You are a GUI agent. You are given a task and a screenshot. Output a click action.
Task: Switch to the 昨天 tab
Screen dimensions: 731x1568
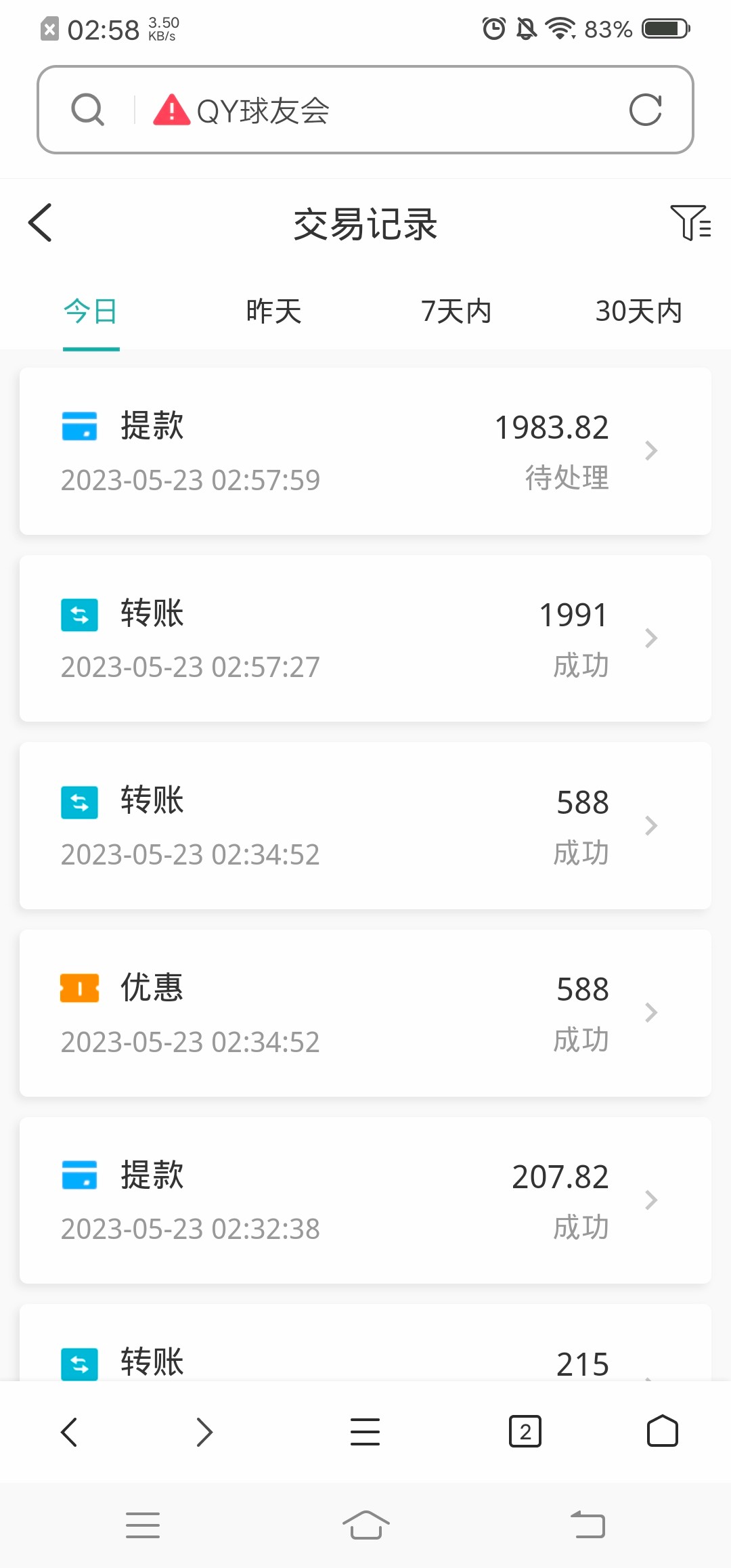point(273,312)
